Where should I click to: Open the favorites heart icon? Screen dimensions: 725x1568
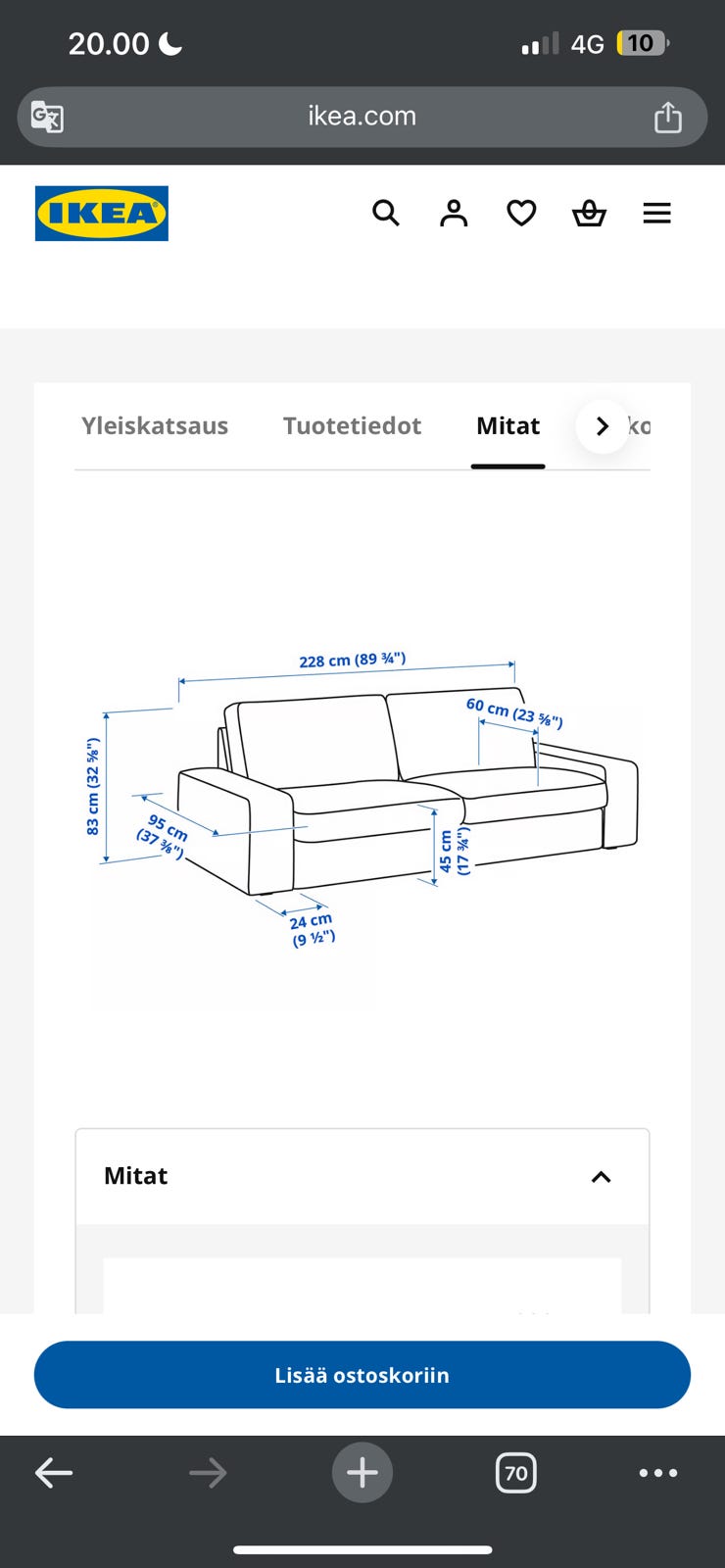(521, 213)
